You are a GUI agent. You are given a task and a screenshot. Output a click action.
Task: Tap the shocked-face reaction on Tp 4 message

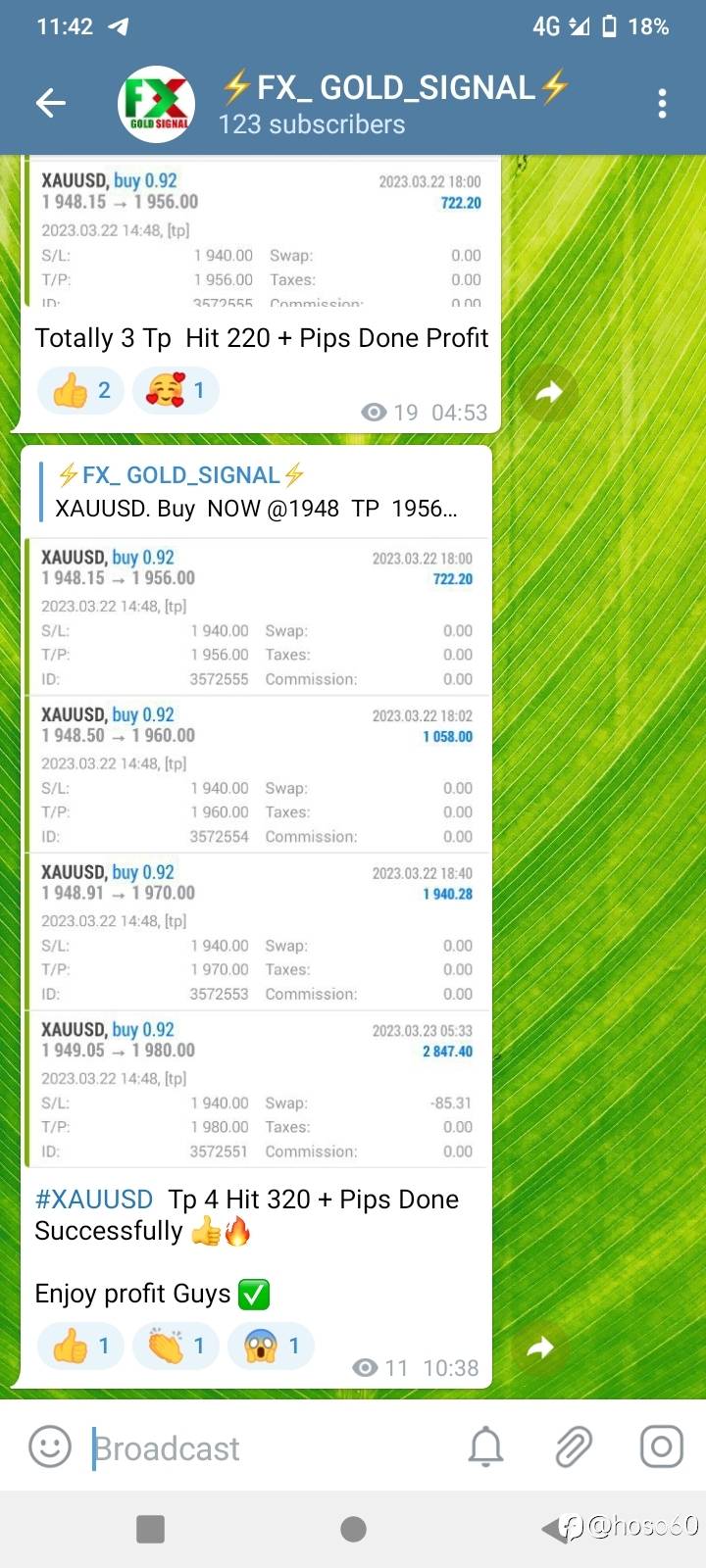[x=272, y=1347]
